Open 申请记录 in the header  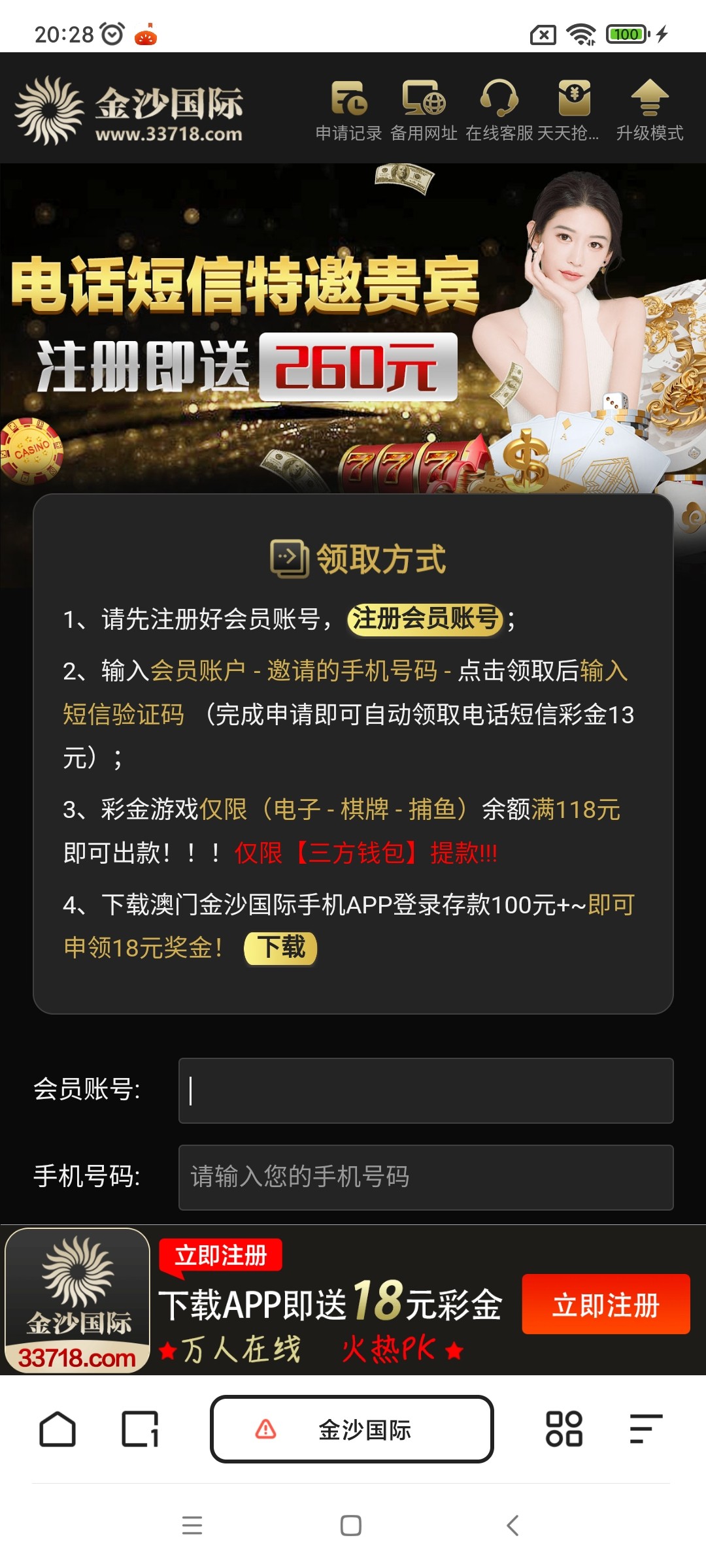[x=348, y=110]
